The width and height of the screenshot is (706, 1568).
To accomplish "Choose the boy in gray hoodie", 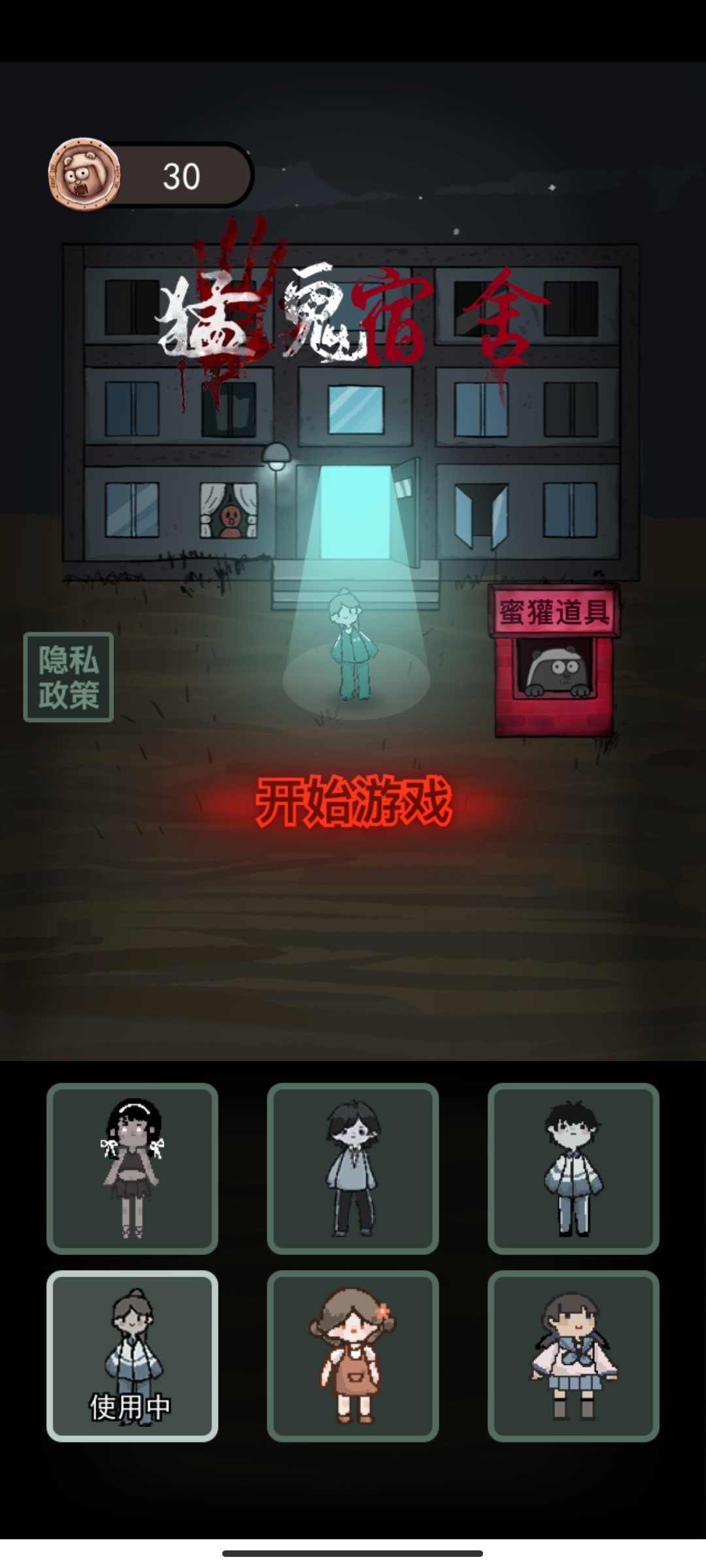I will (x=352, y=1168).
